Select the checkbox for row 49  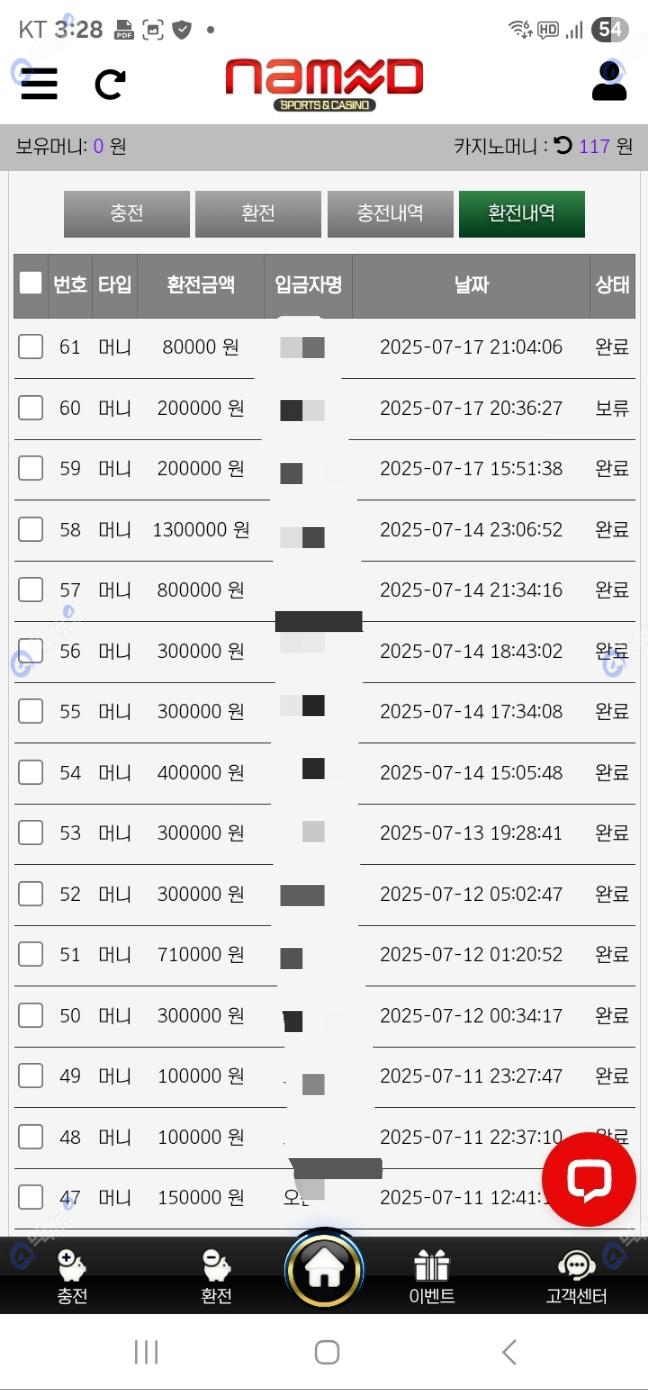pos(31,1075)
